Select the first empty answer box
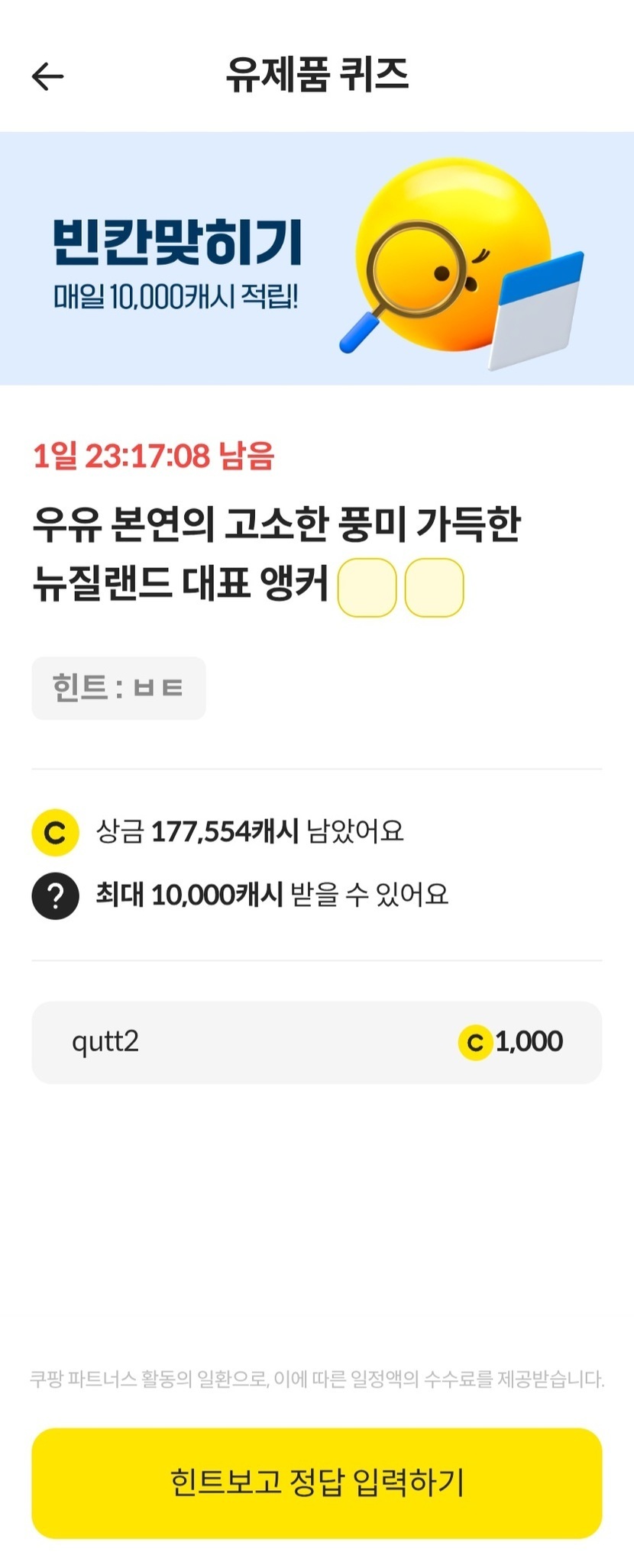 coord(367,587)
